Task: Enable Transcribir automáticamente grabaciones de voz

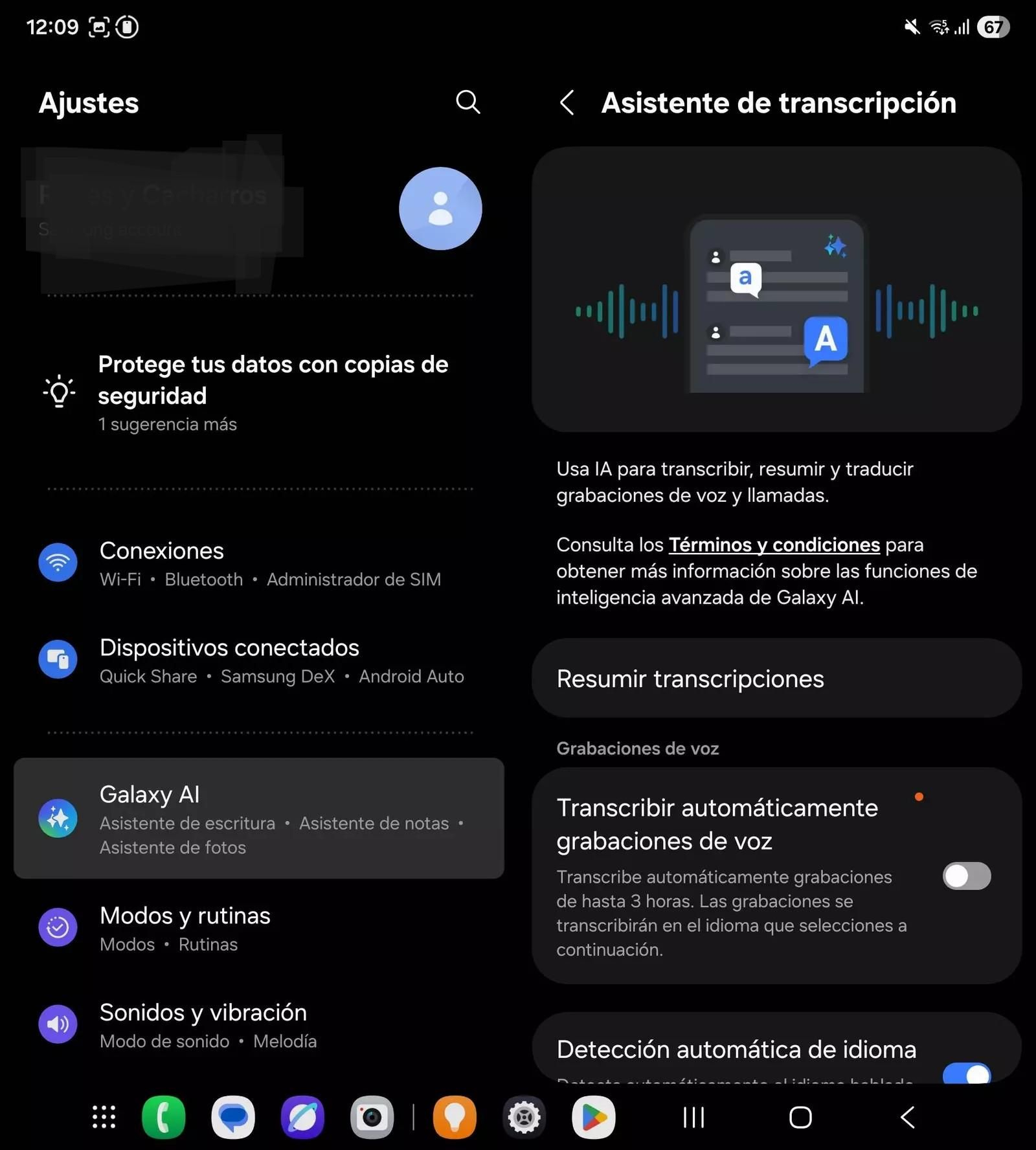Action: 966,876
